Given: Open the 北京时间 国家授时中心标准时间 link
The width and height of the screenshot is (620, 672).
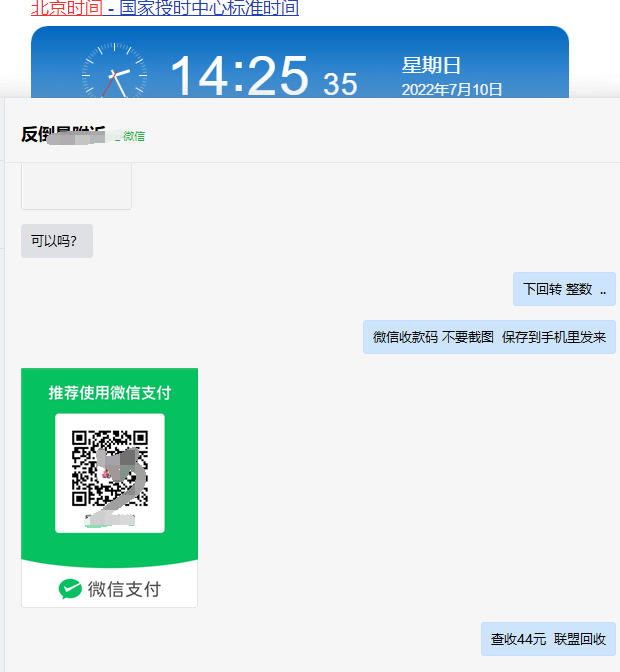Looking at the screenshot, I should click(164, 9).
